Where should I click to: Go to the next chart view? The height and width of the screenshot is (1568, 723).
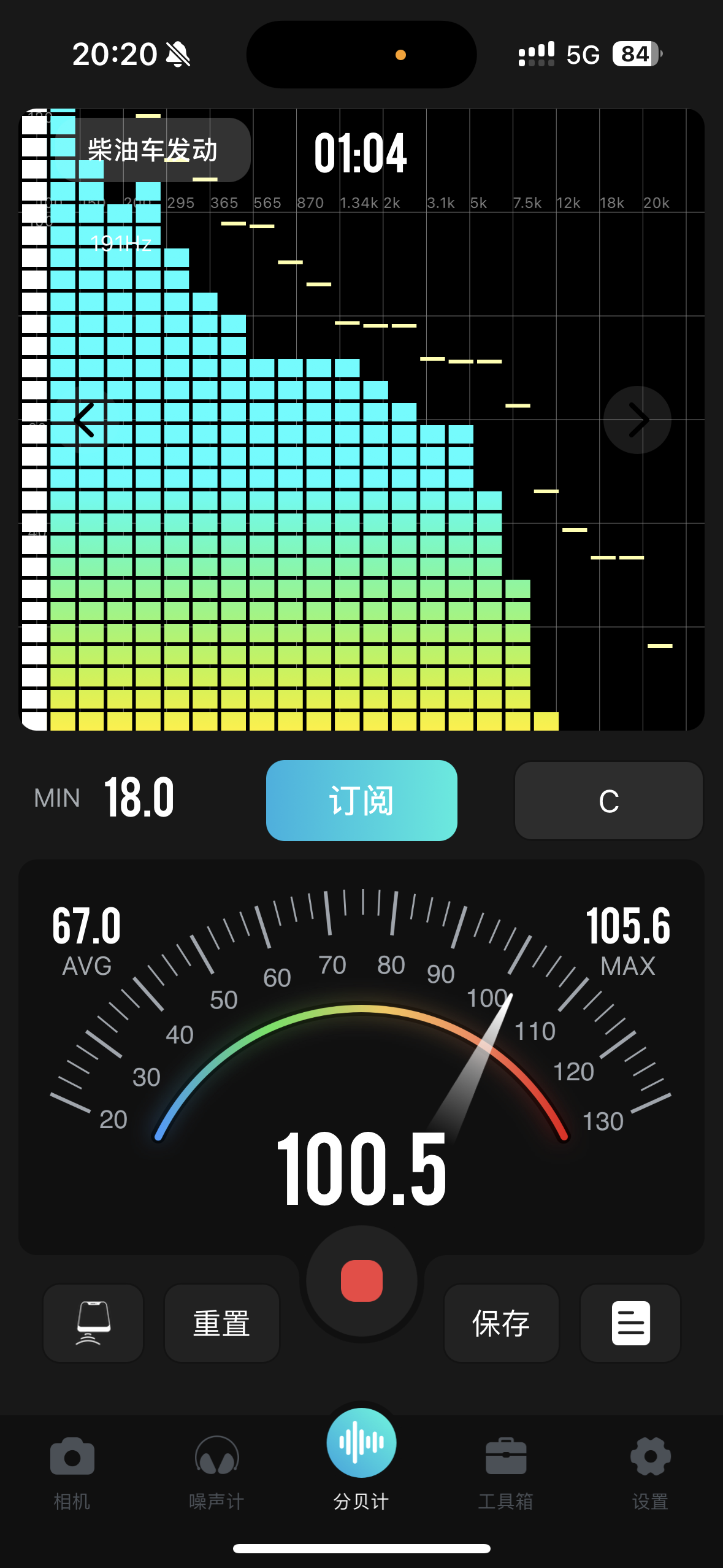637,420
